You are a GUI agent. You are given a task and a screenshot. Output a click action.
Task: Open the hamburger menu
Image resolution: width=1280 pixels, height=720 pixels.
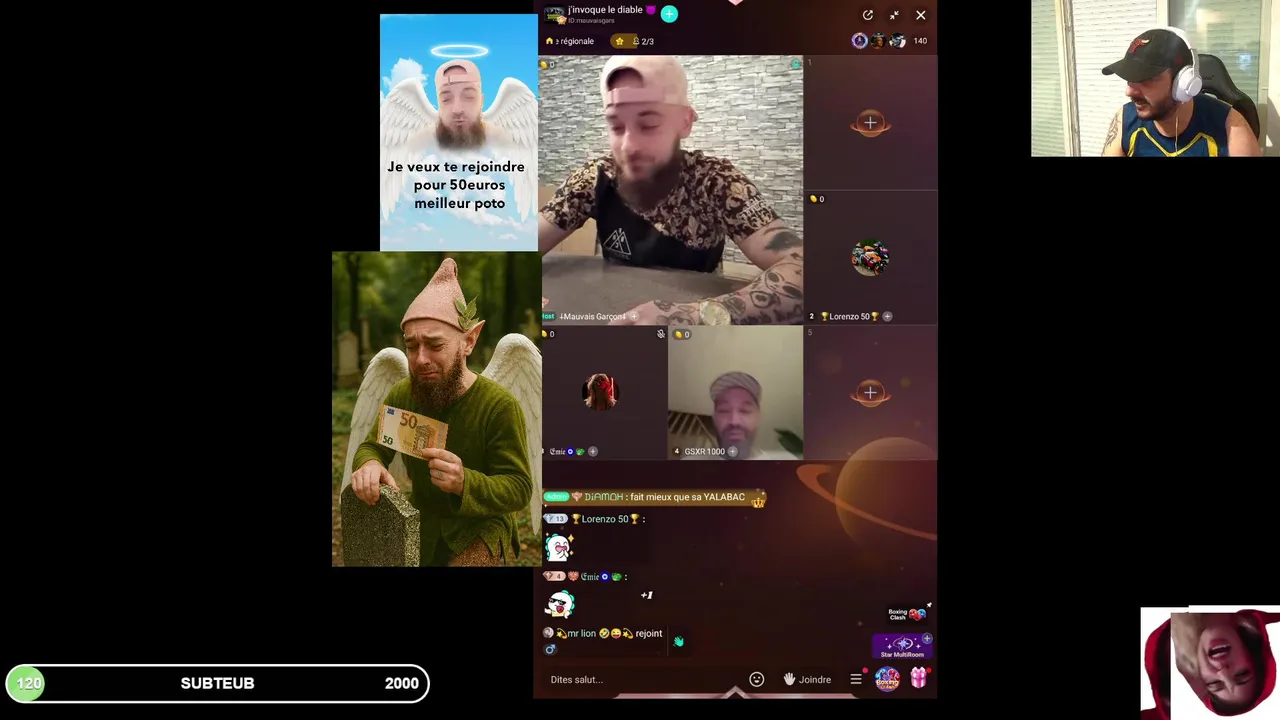point(856,679)
